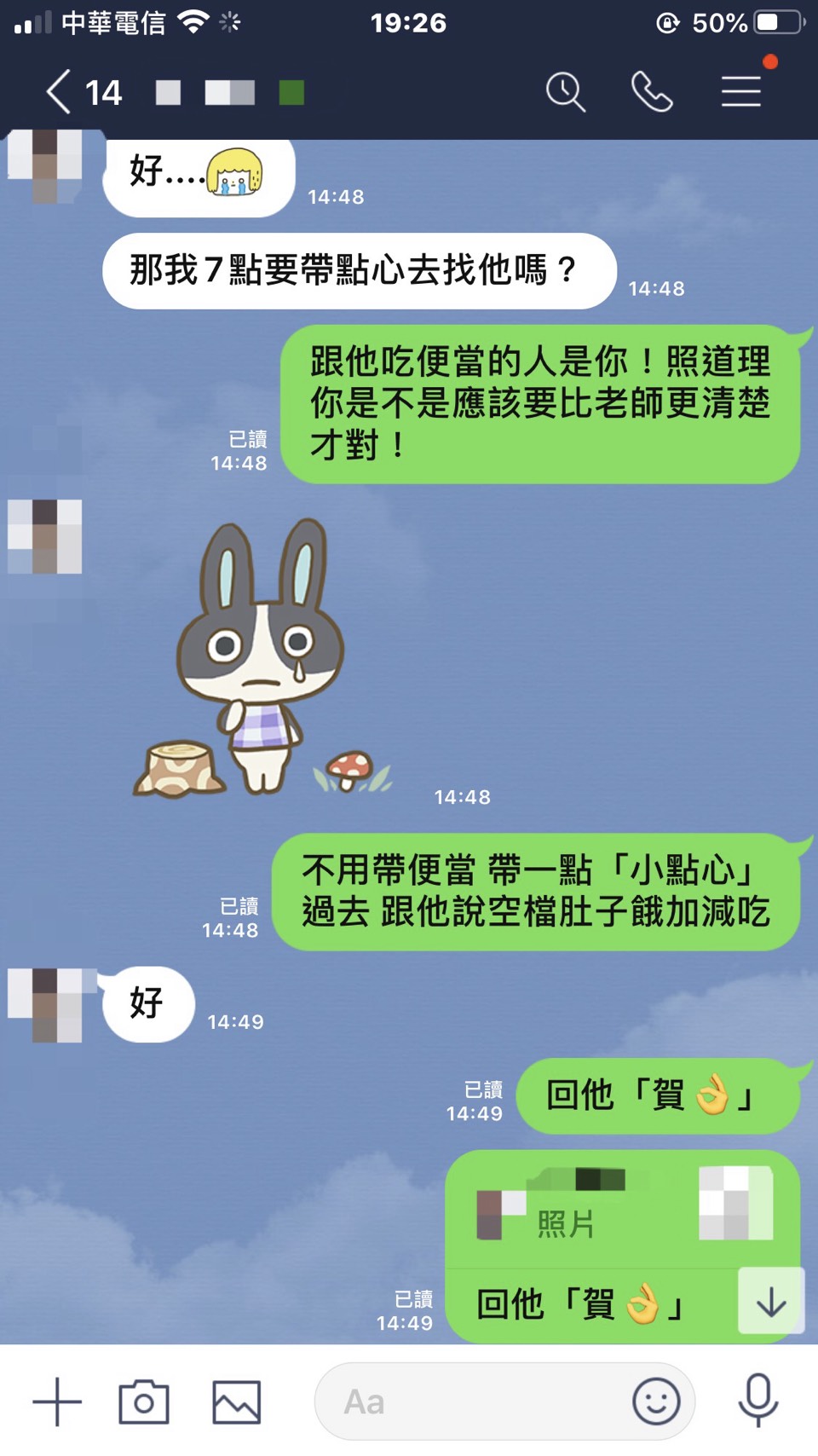The image size is (818, 1456).
Task: Open the emoji and sticker picker
Action: pos(656,1401)
